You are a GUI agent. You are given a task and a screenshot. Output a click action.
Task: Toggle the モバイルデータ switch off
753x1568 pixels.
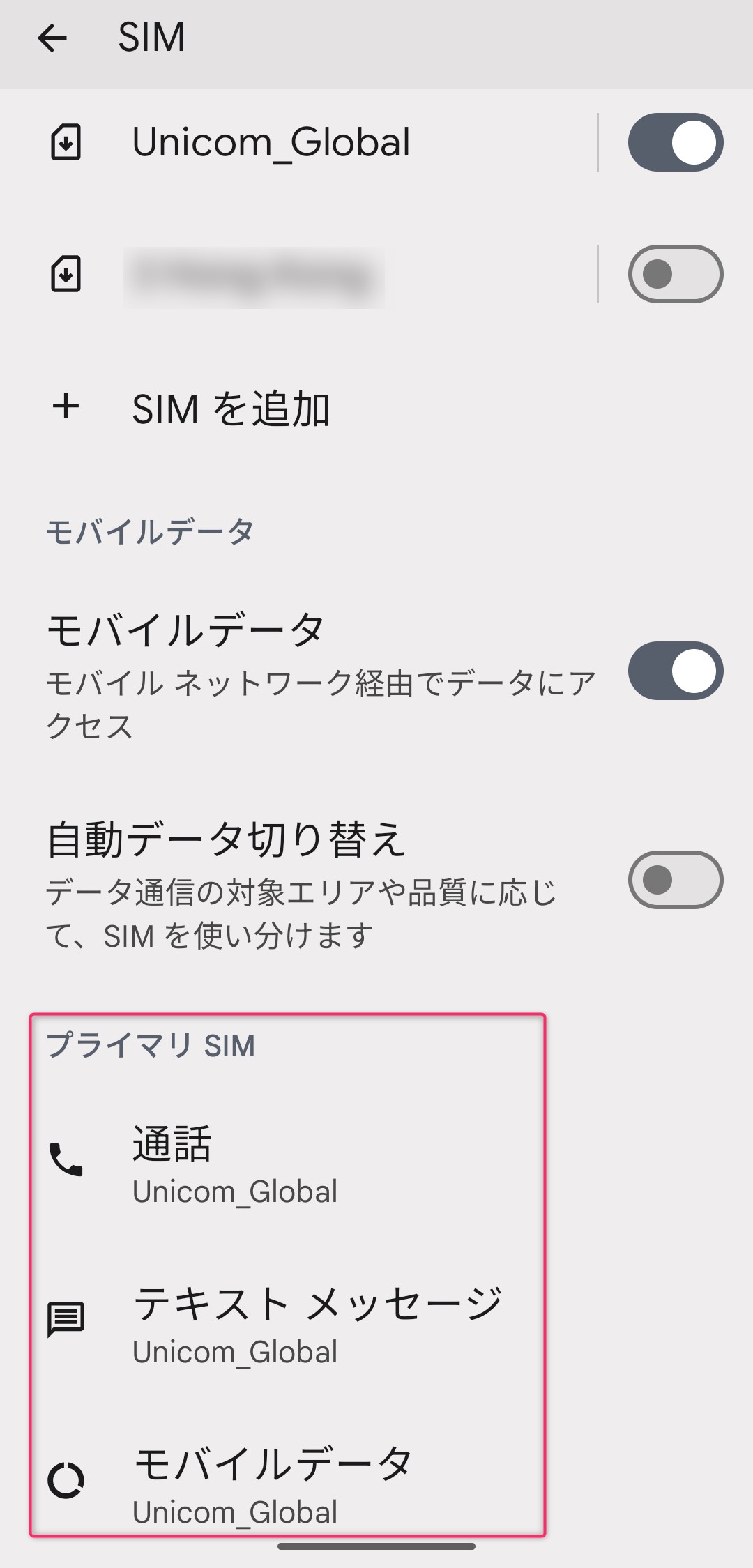(x=675, y=671)
